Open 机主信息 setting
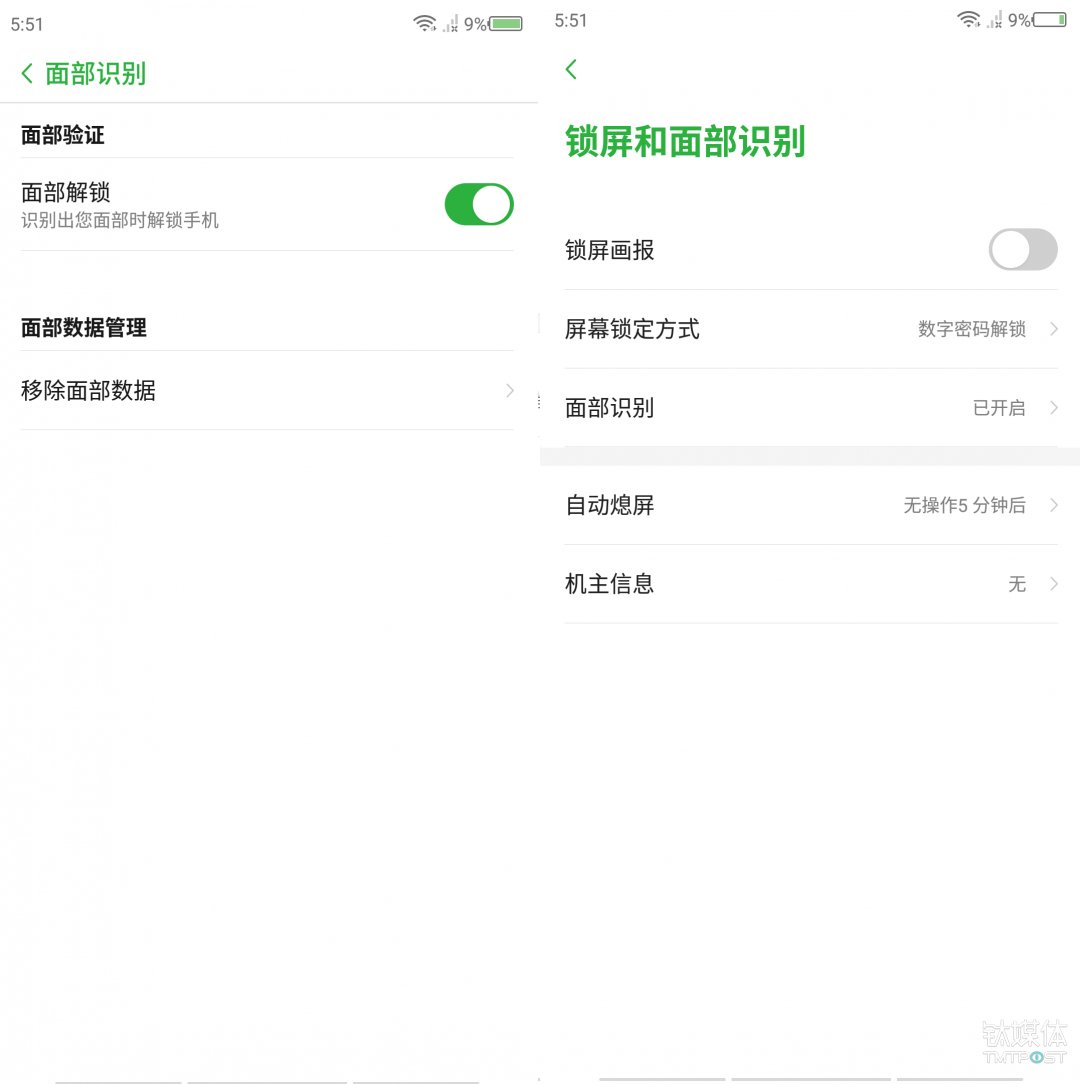This screenshot has width=1080, height=1084. 810,584
